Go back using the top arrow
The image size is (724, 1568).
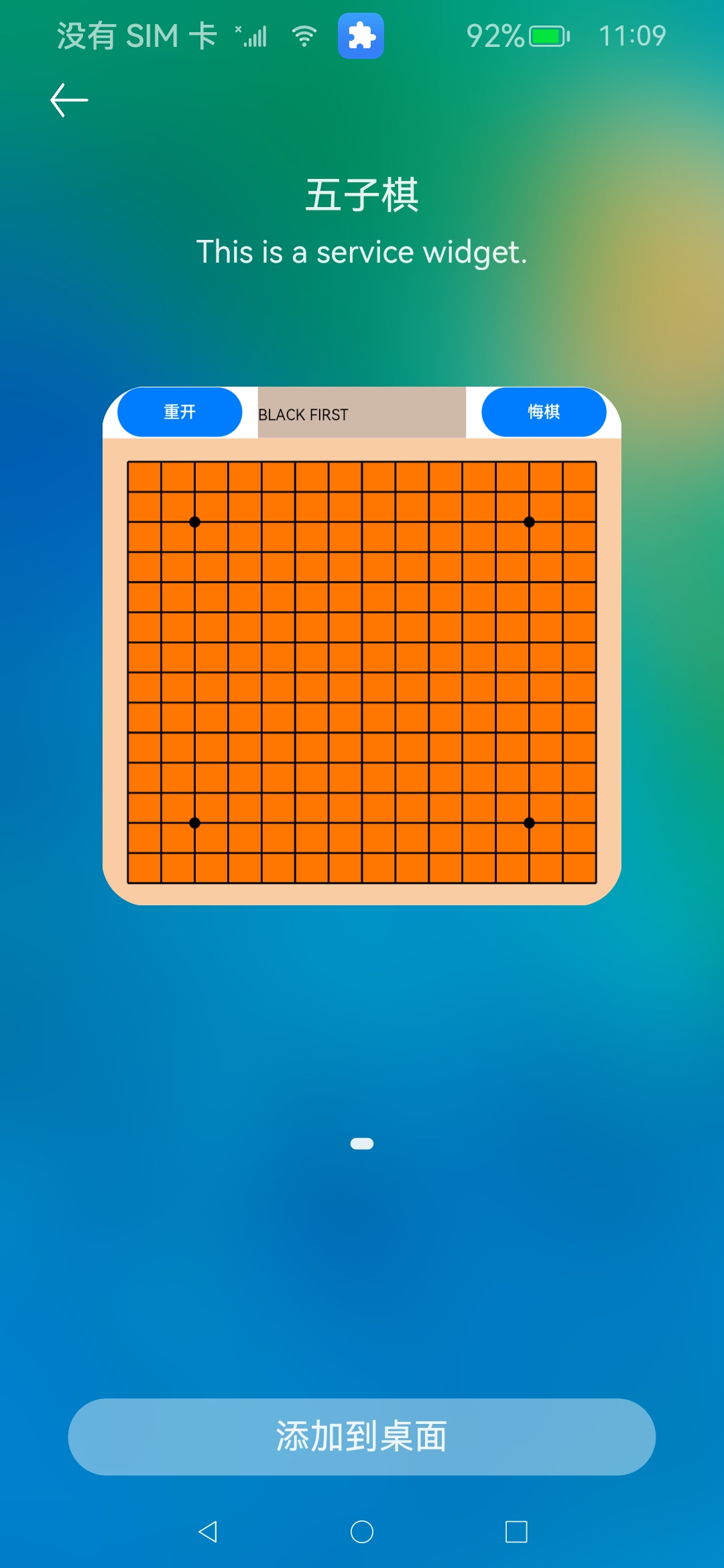[x=69, y=101]
